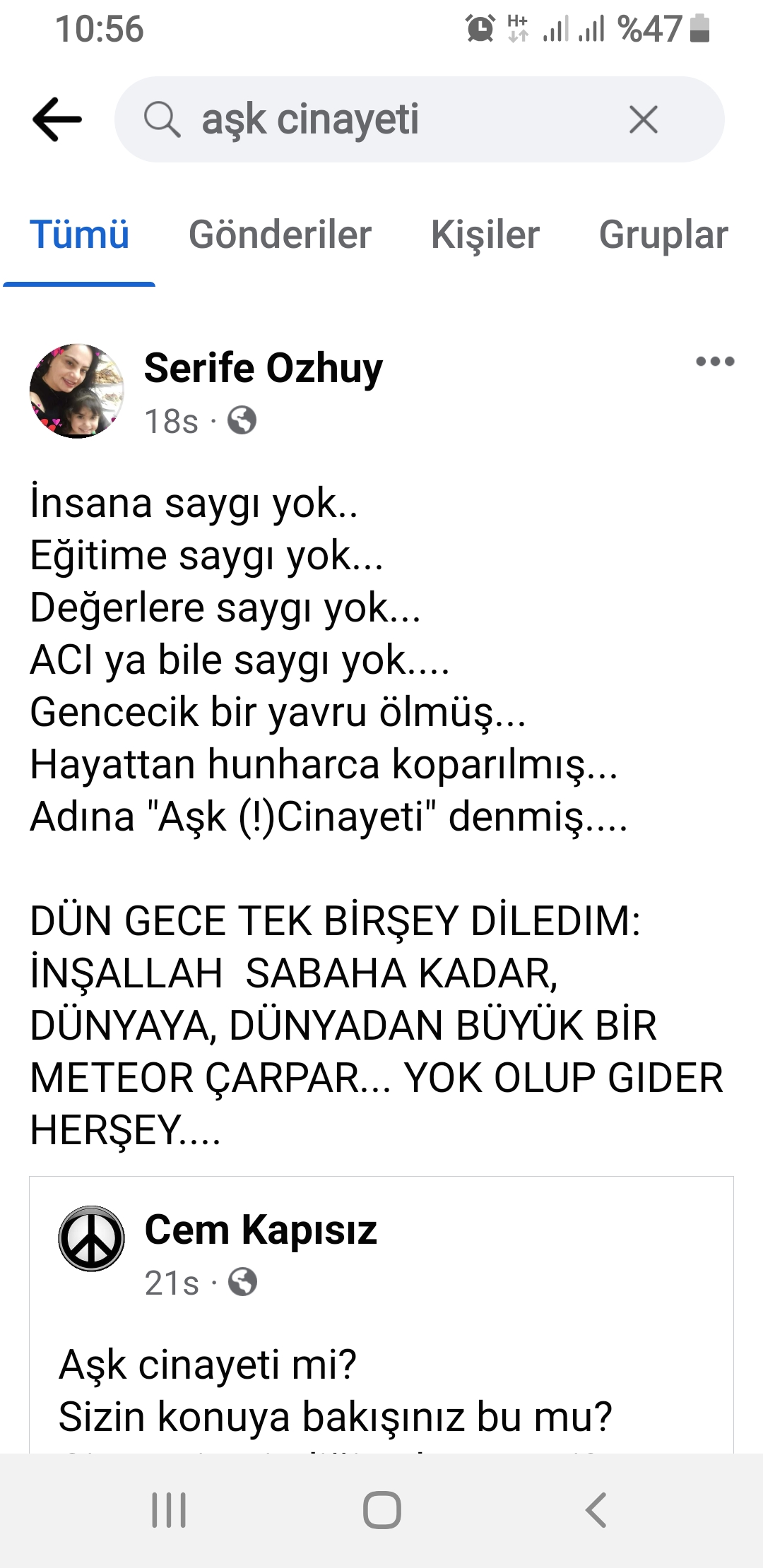Tap the system back chevron
The width and height of the screenshot is (763, 1568).
coord(596,1510)
